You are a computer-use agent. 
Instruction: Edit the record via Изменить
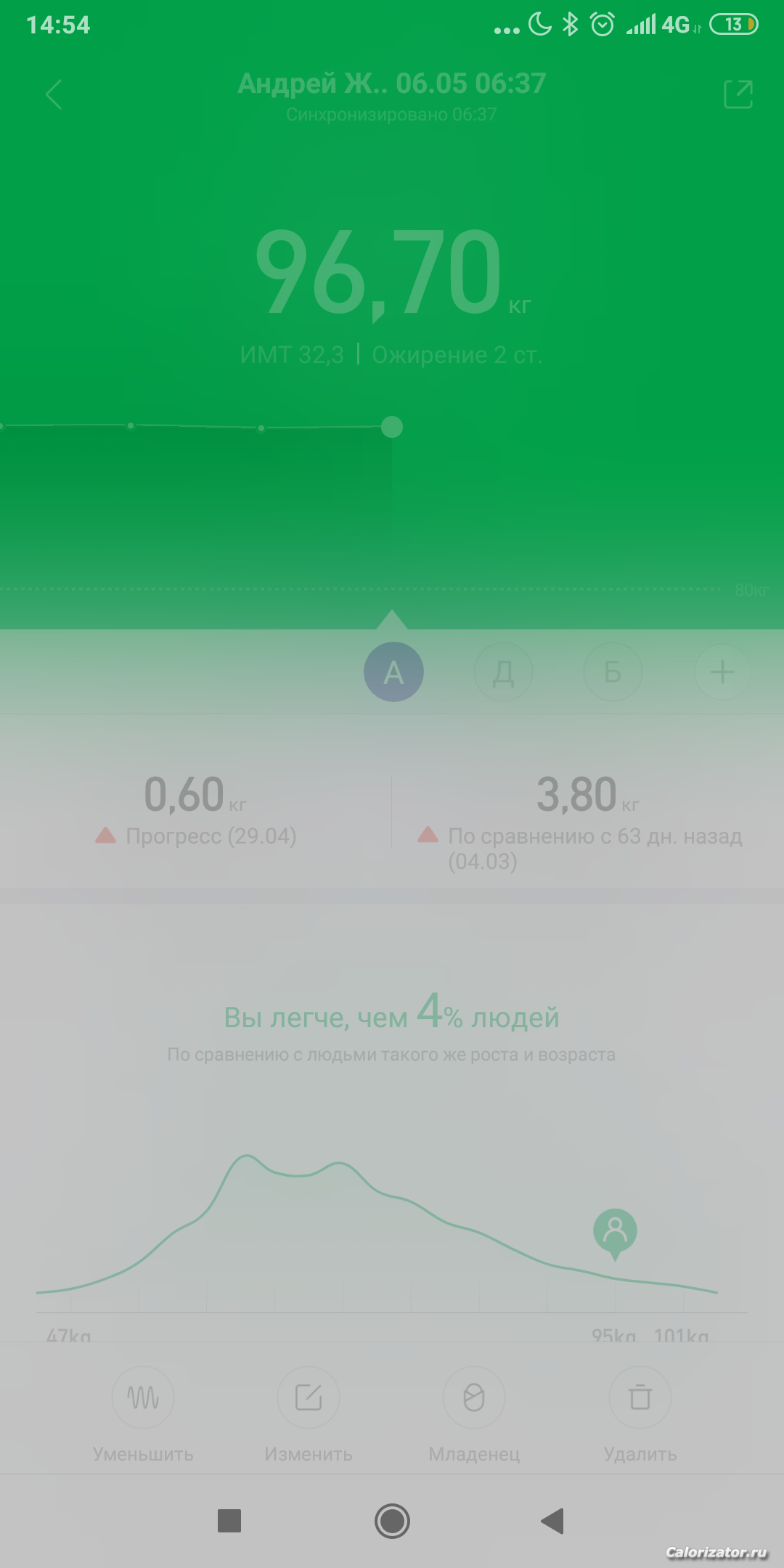coord(309,1397)
